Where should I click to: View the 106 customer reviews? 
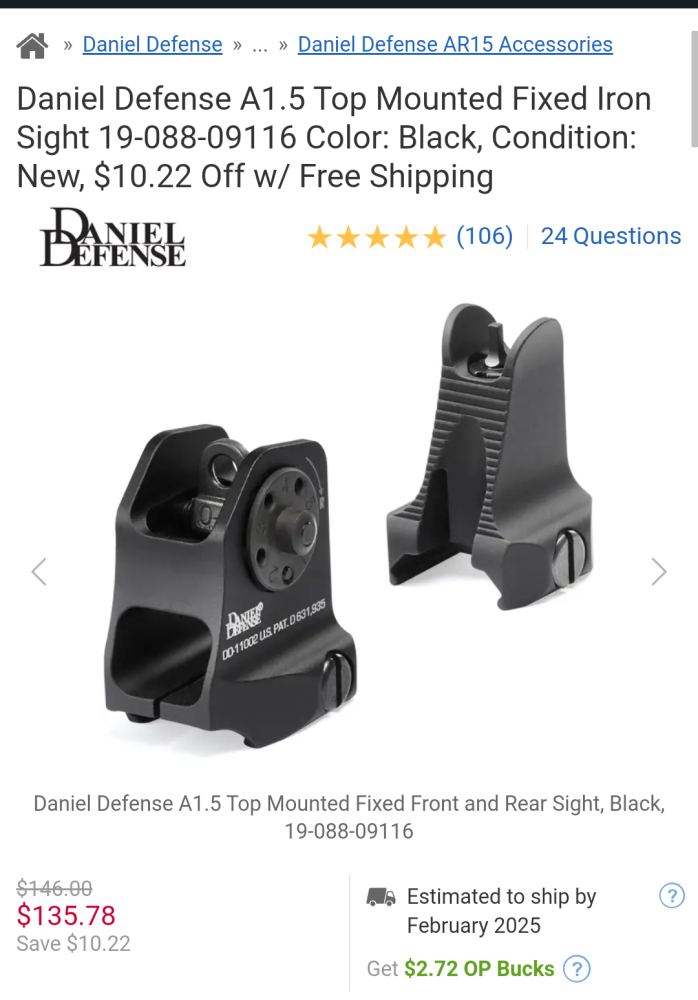tap(484, 237)
